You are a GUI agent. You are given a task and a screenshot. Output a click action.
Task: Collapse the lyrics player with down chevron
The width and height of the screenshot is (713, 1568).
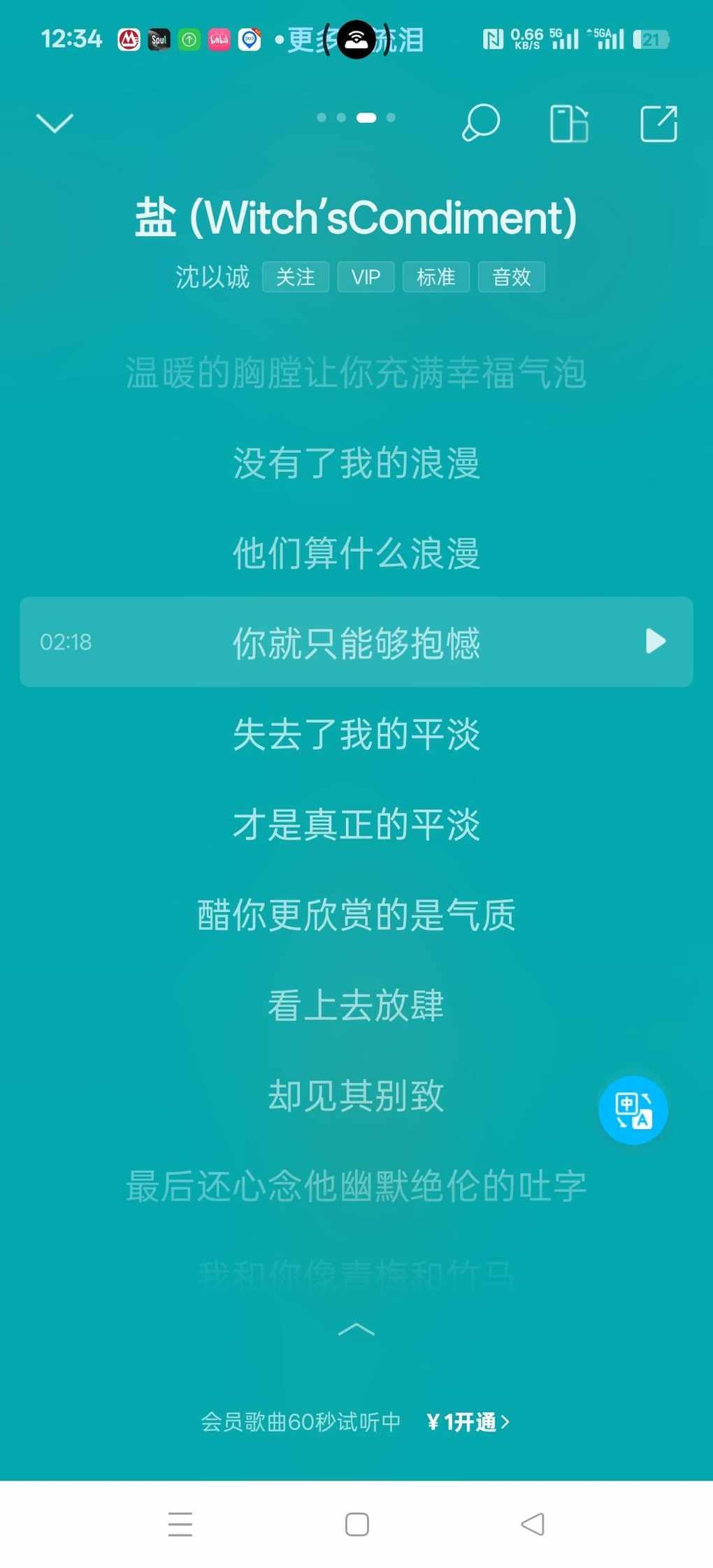coord(55,123)
